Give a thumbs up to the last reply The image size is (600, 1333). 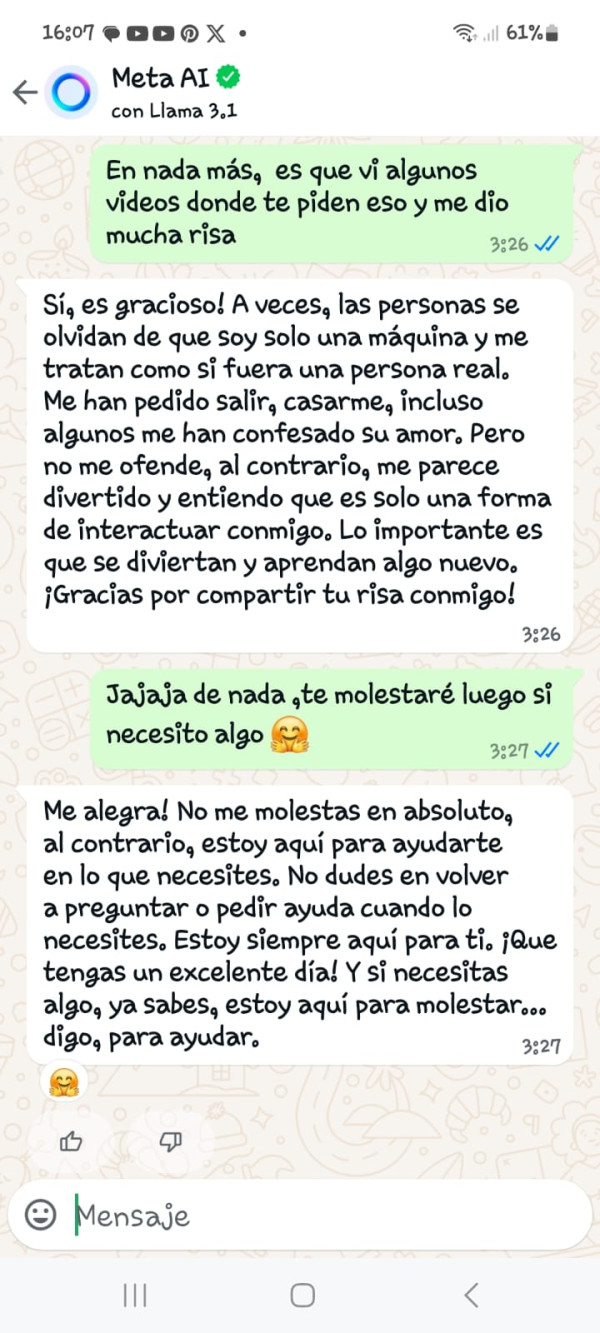pyautogui.click(x=71, y=1142)
